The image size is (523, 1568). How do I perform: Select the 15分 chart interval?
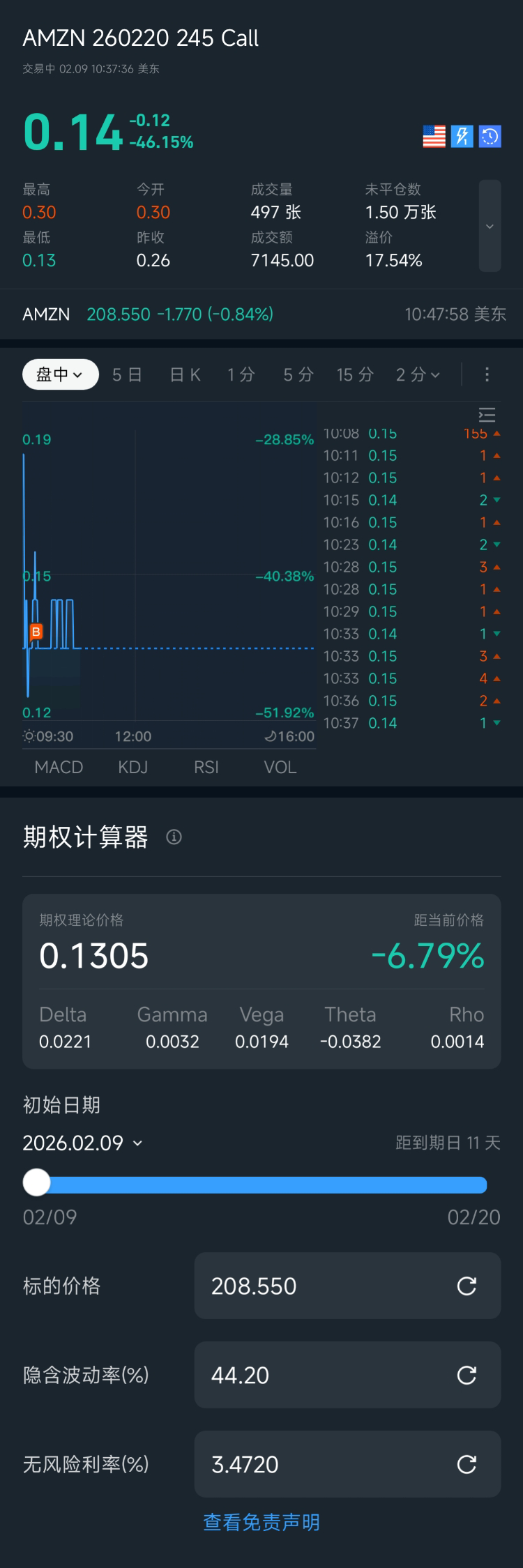point(355,375)
